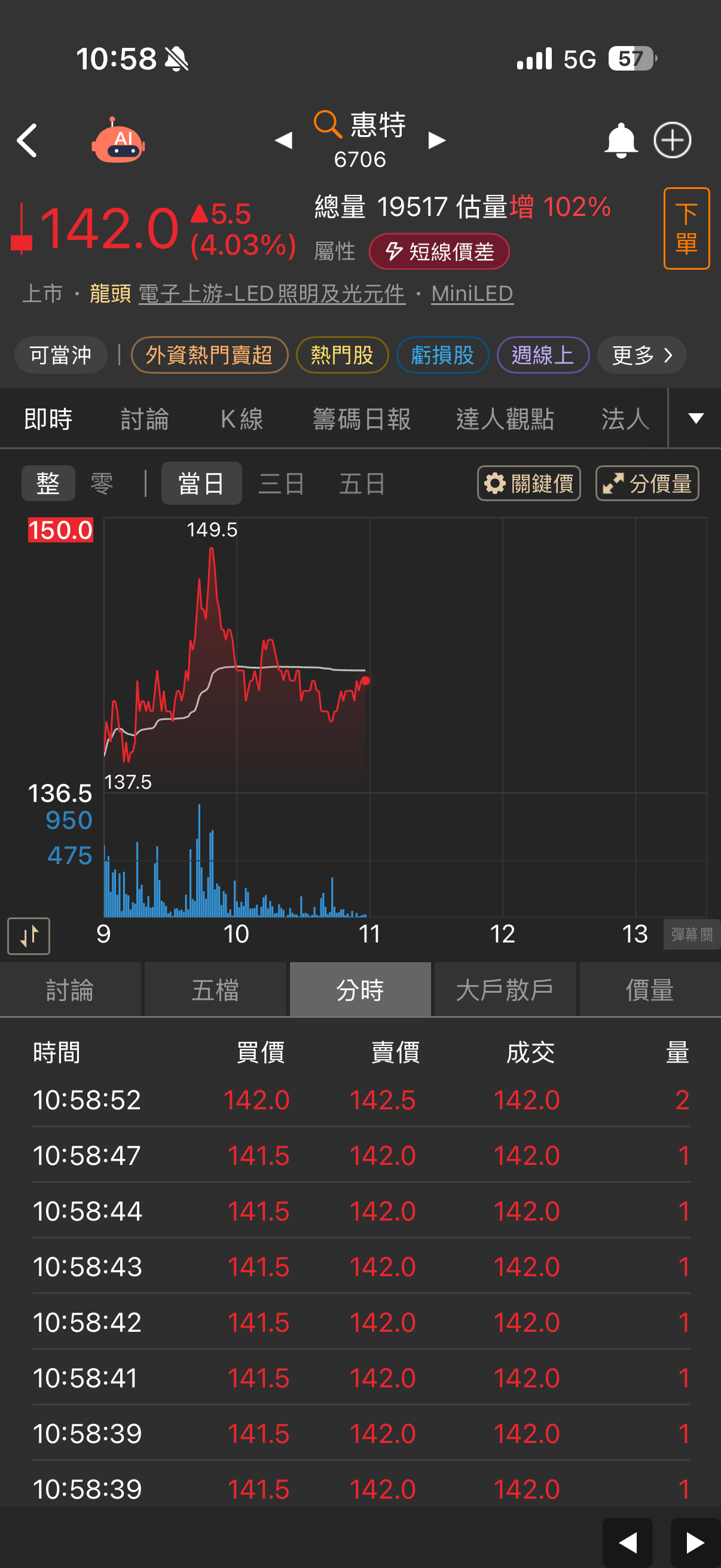Open the price alert bell
This screenshot has width=721, height=1568.
pyautogui.click(x=620, y=141)
